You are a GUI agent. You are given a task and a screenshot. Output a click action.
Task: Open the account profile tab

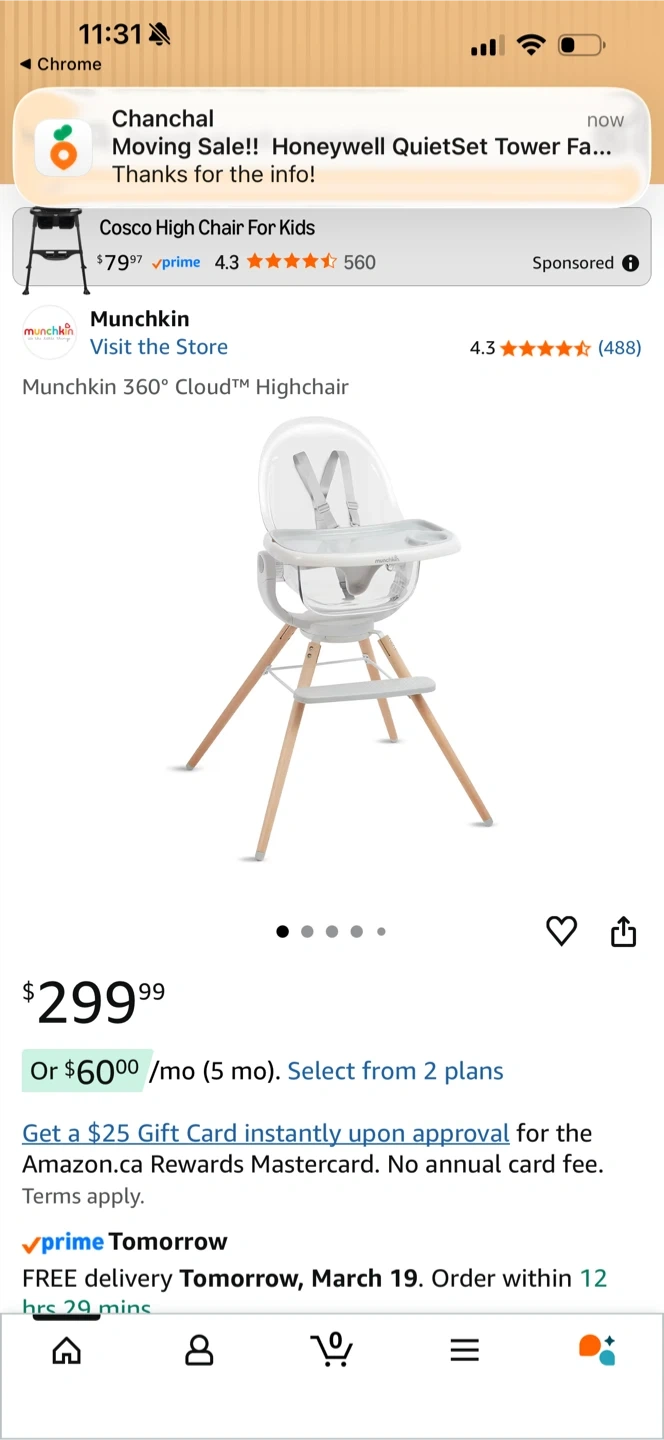point(199,1351)
